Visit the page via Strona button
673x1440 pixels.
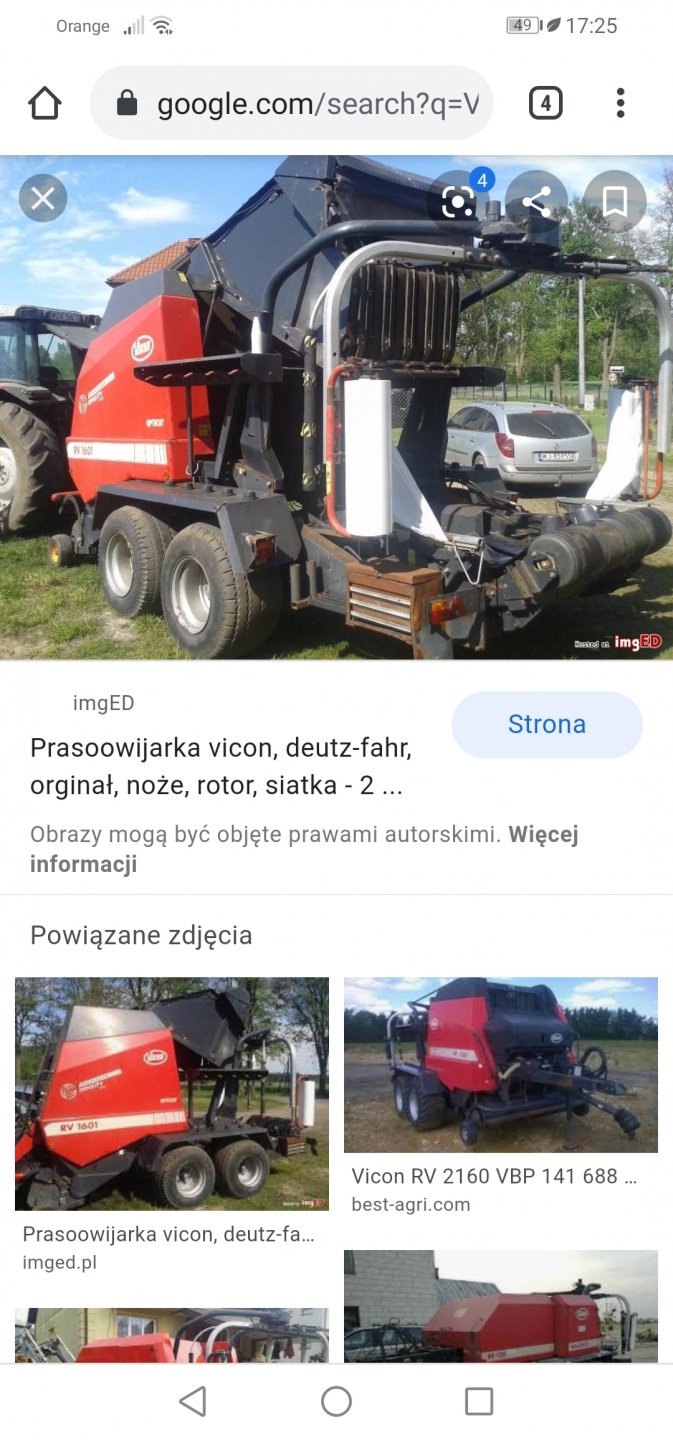point(546,724)
